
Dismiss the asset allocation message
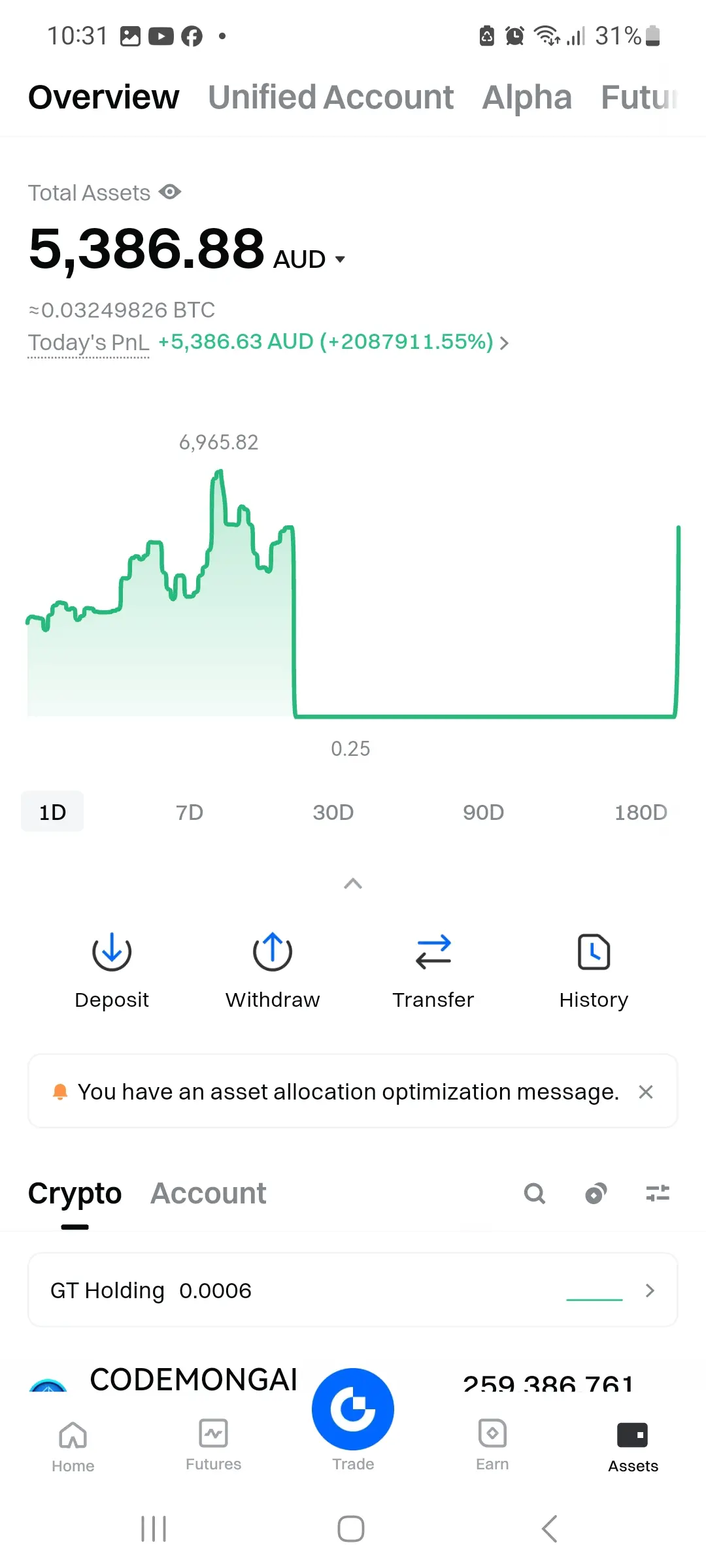coord(646,1092)
